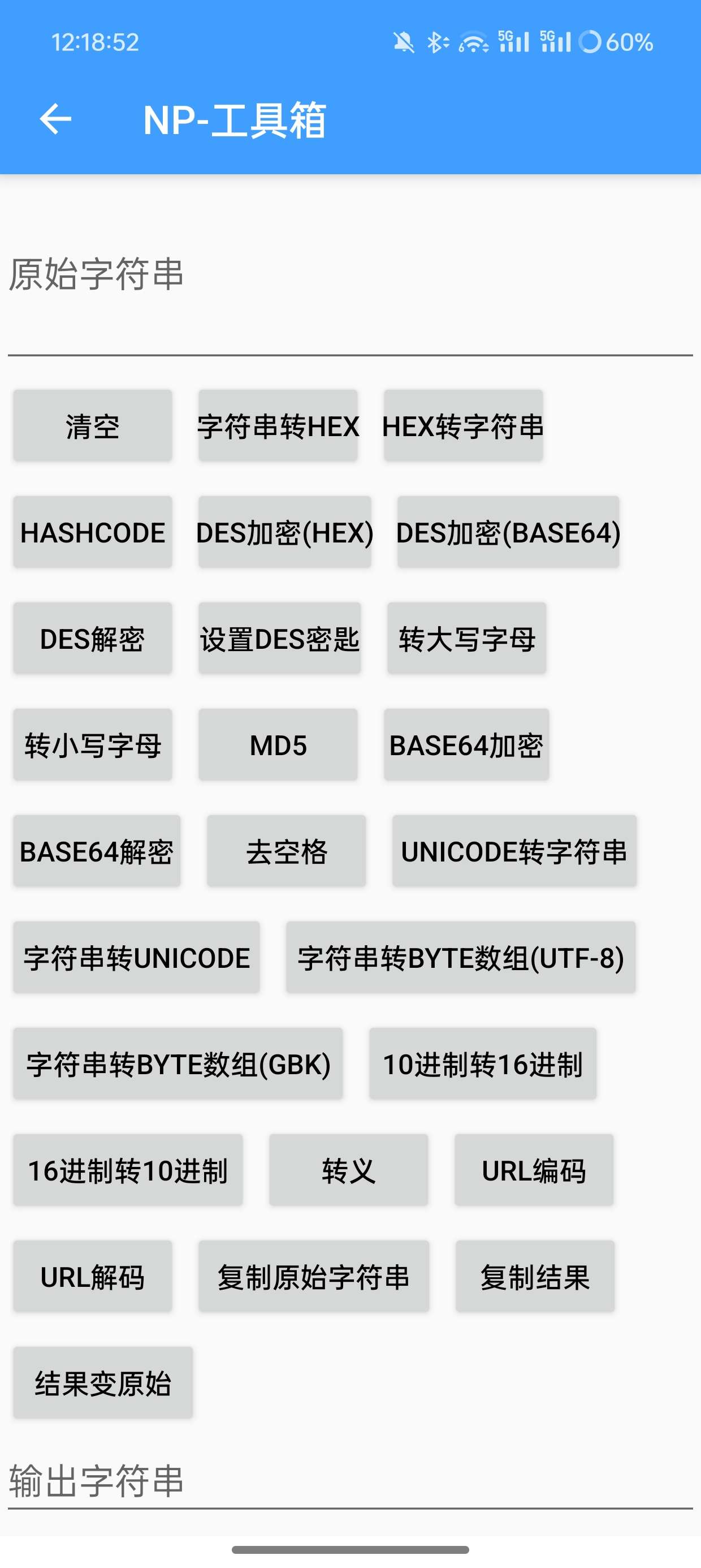Apply 转大写字母 conversion
The width and height of the screenshot is (701, 1568).
[x=467, y=639]
